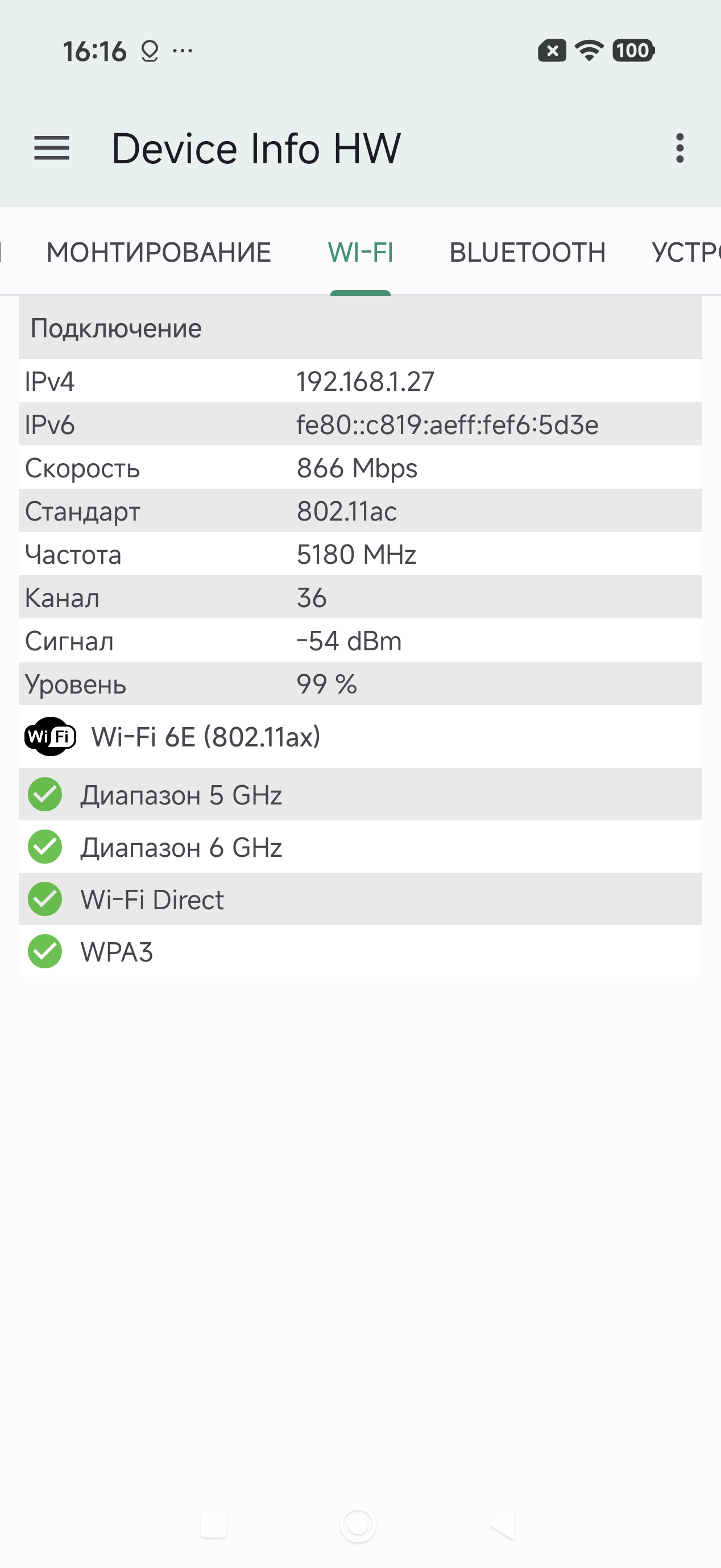The width and height of the screenshot is (721, 1568).
Task: Open the hamburger drawer menu
Action: (52, 148)
